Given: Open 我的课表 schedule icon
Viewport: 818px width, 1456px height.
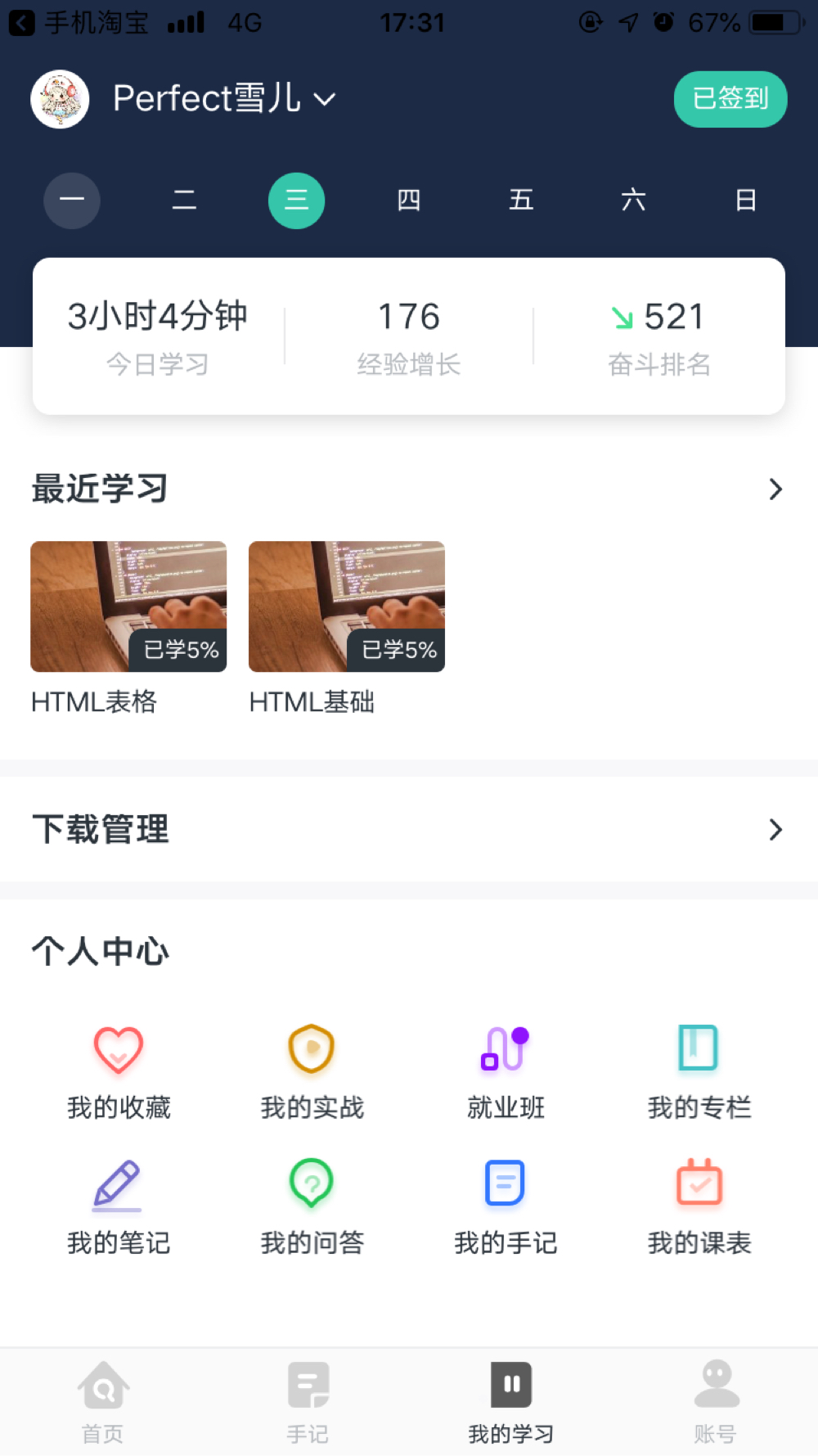Looking at the screenshot, I should 698,1186.
